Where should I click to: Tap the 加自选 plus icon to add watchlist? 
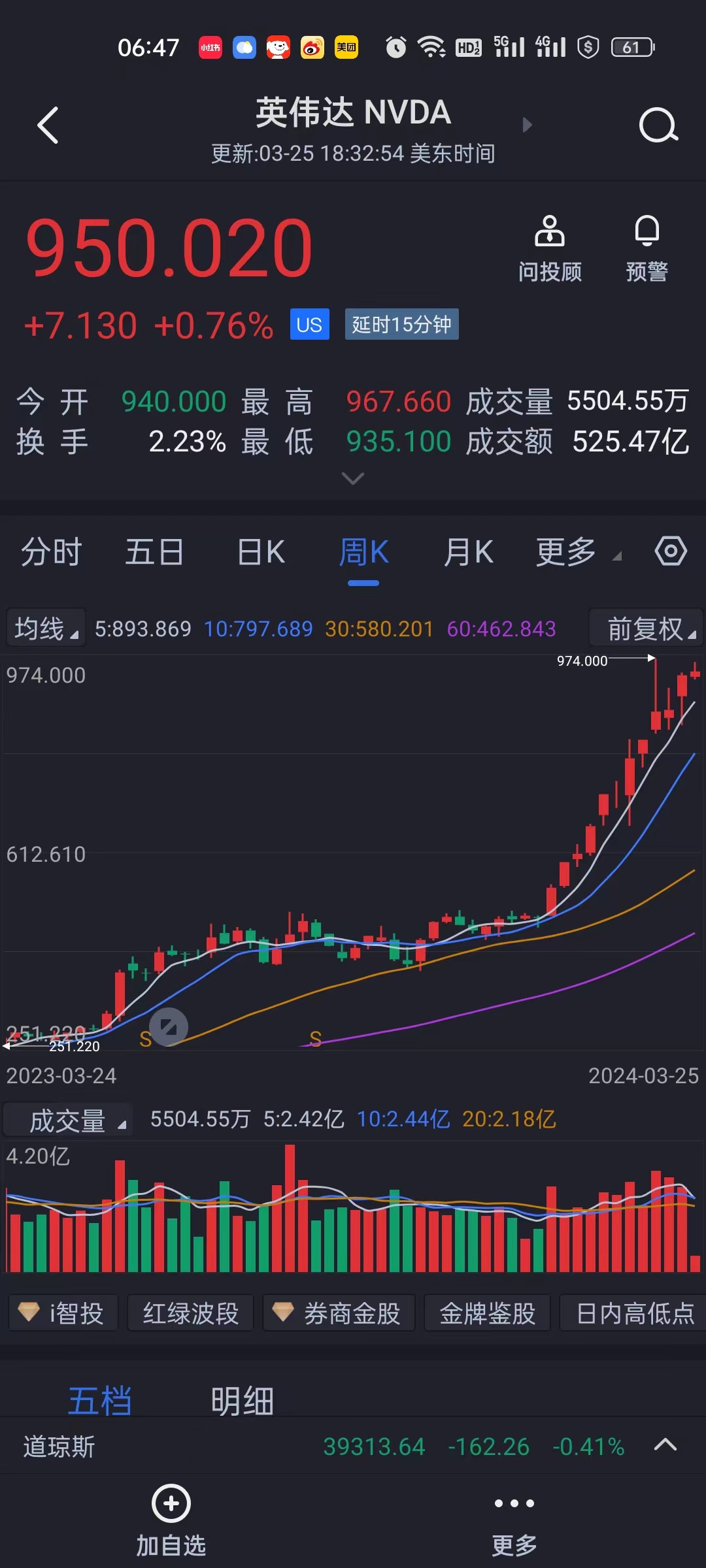tap(171, 1504)
